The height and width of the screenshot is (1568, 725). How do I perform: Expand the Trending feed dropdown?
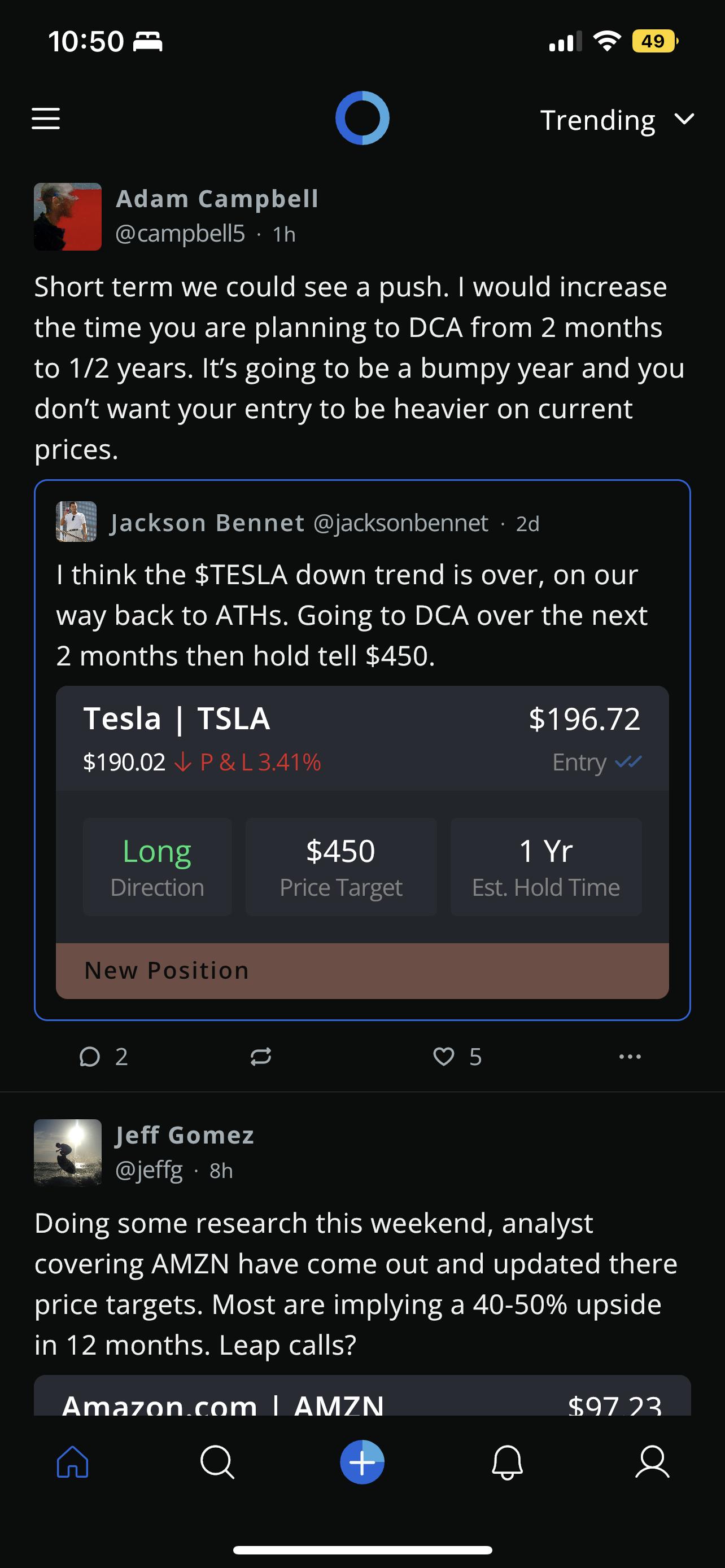pos(616,120)
